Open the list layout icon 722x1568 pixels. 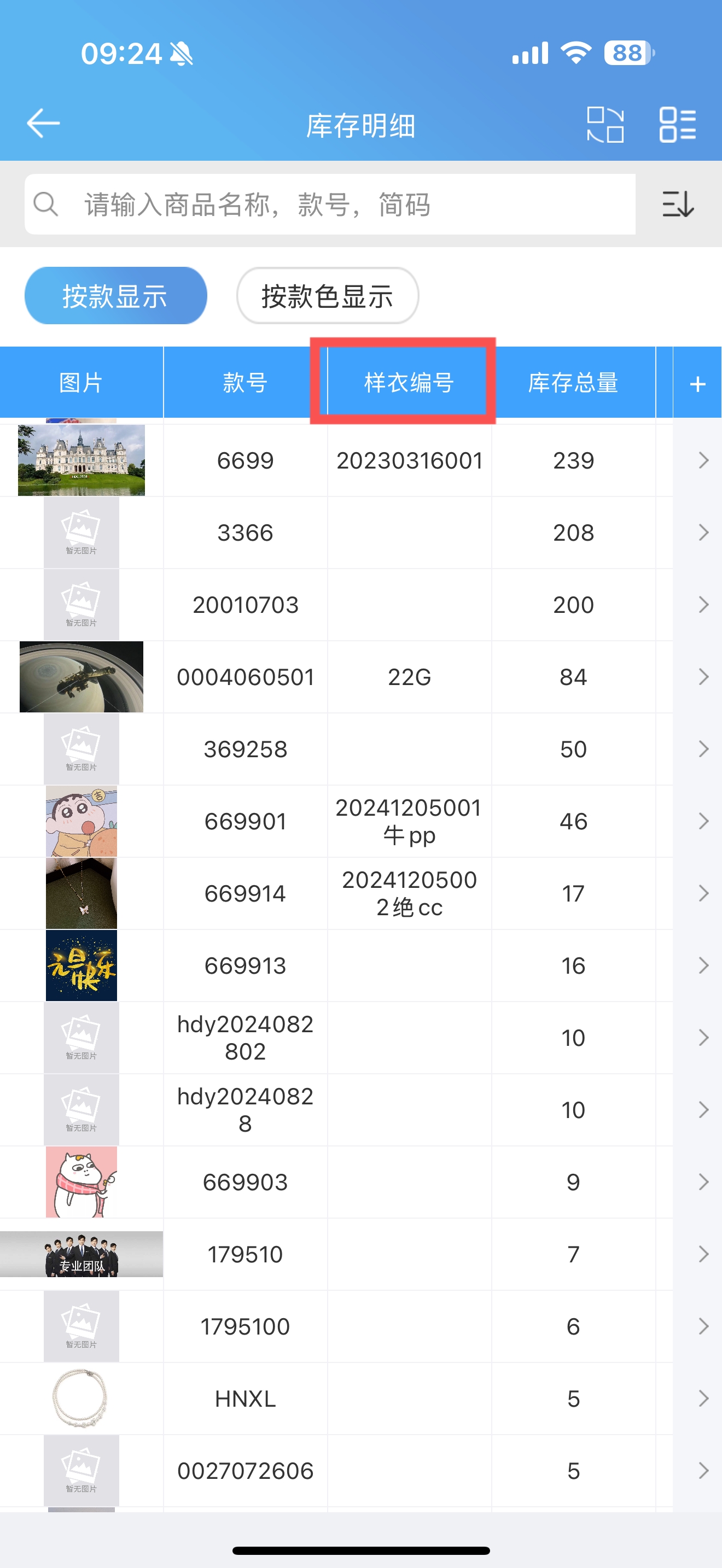point(678,124)
